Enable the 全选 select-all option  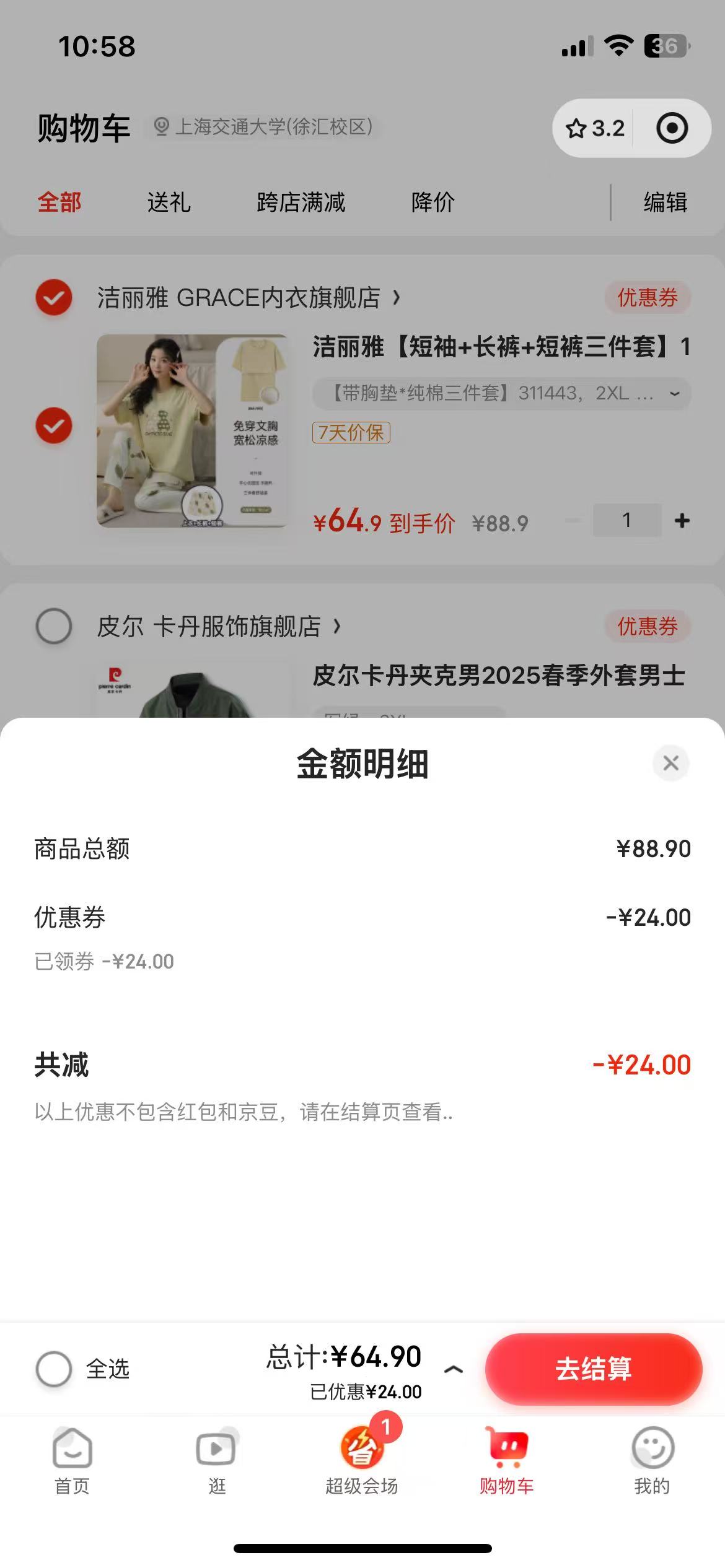tap(54, 1370)
